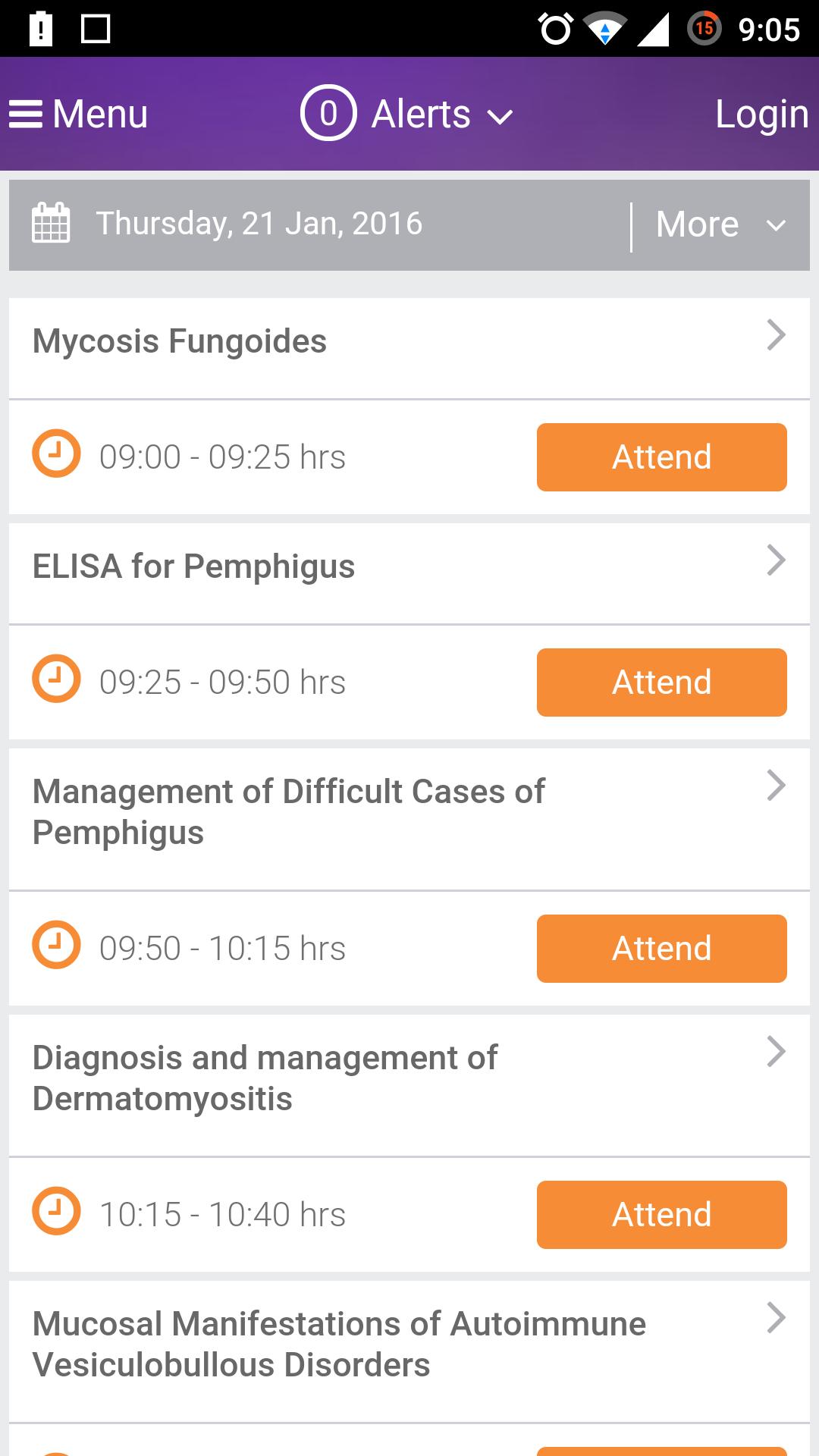This screenshot has height=1456, width=819.
Task: View Mucosal Manifestations of Autoimmune Vesiculobullous Disorders
Action: coord(409,1345)
